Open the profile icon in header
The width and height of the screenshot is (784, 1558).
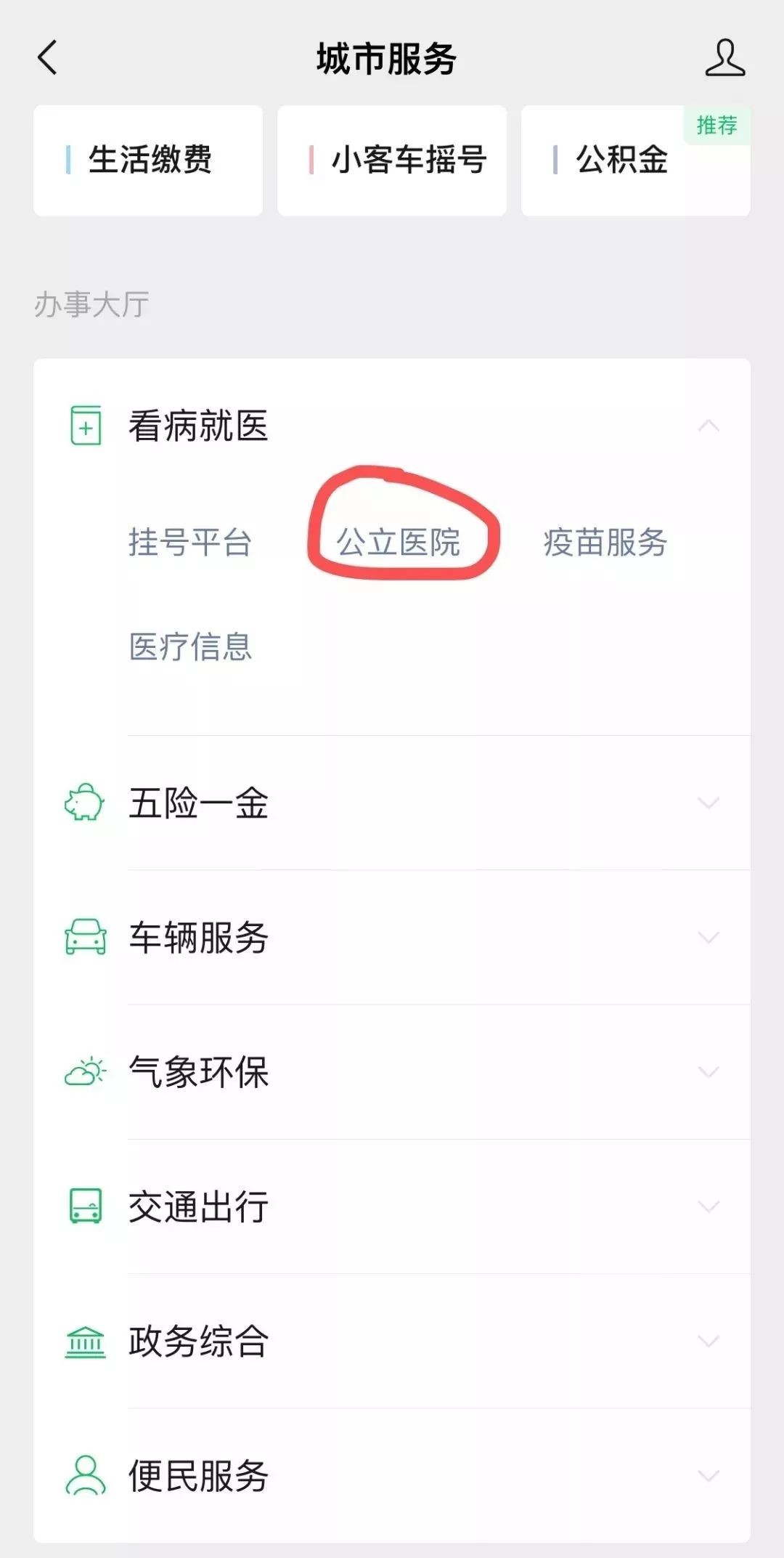tap(724, 57)
